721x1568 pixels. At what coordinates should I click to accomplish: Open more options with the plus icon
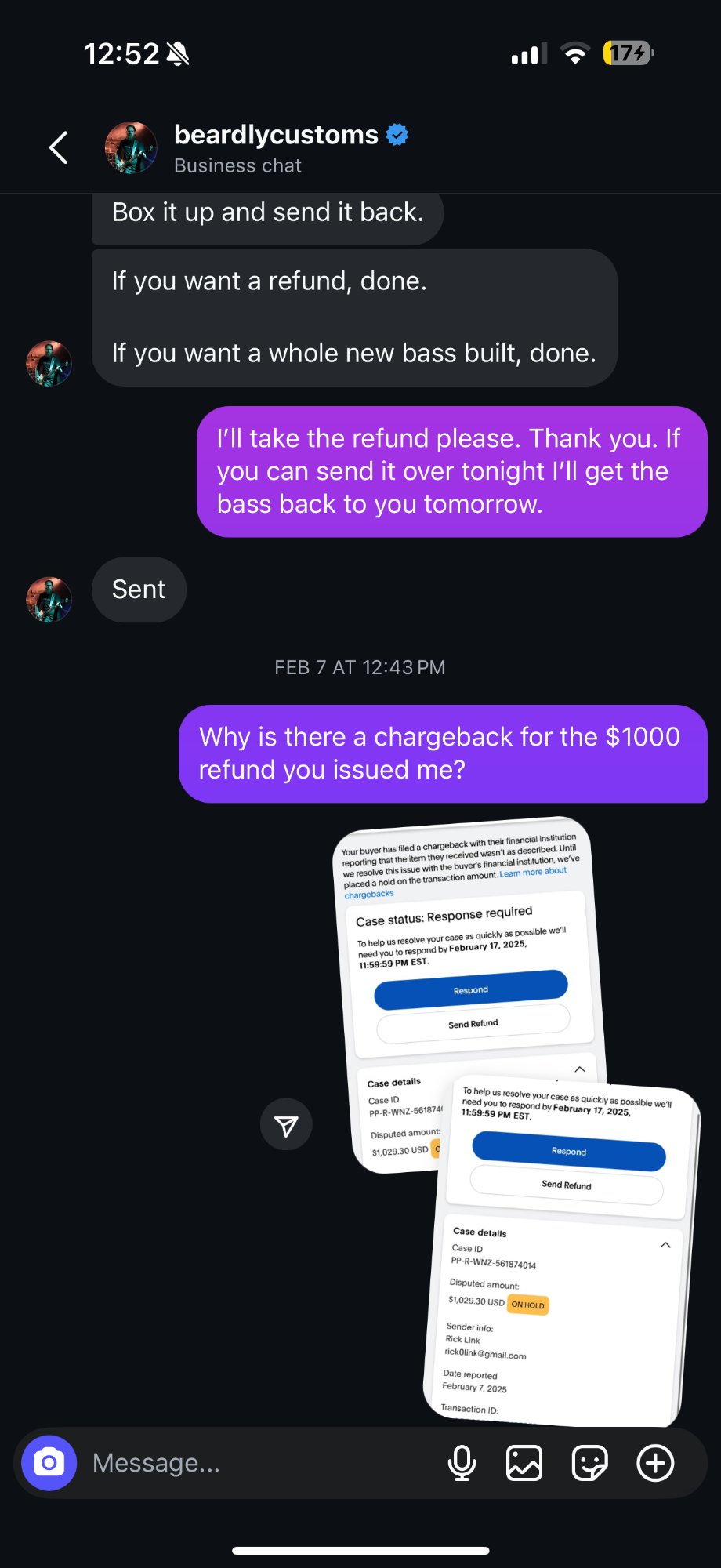click(x=655, y=1463)
